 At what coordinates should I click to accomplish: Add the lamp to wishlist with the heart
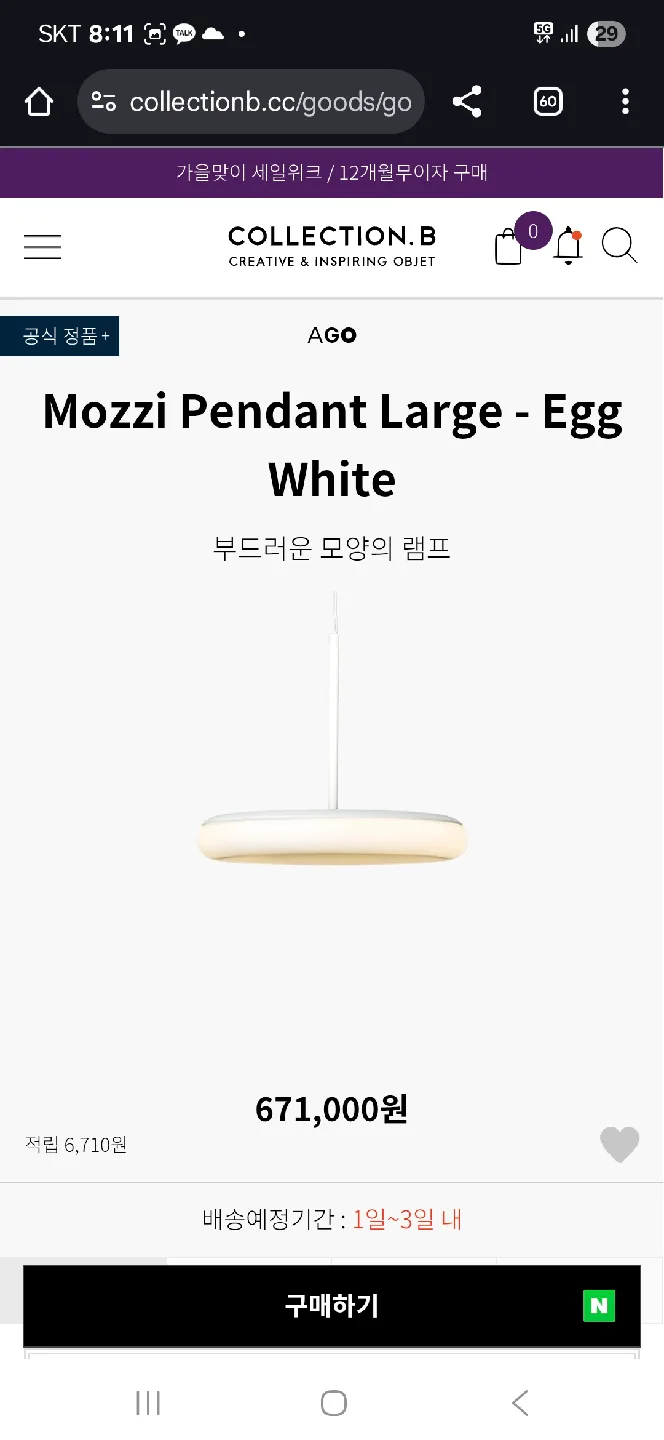tap(619, 1144)
